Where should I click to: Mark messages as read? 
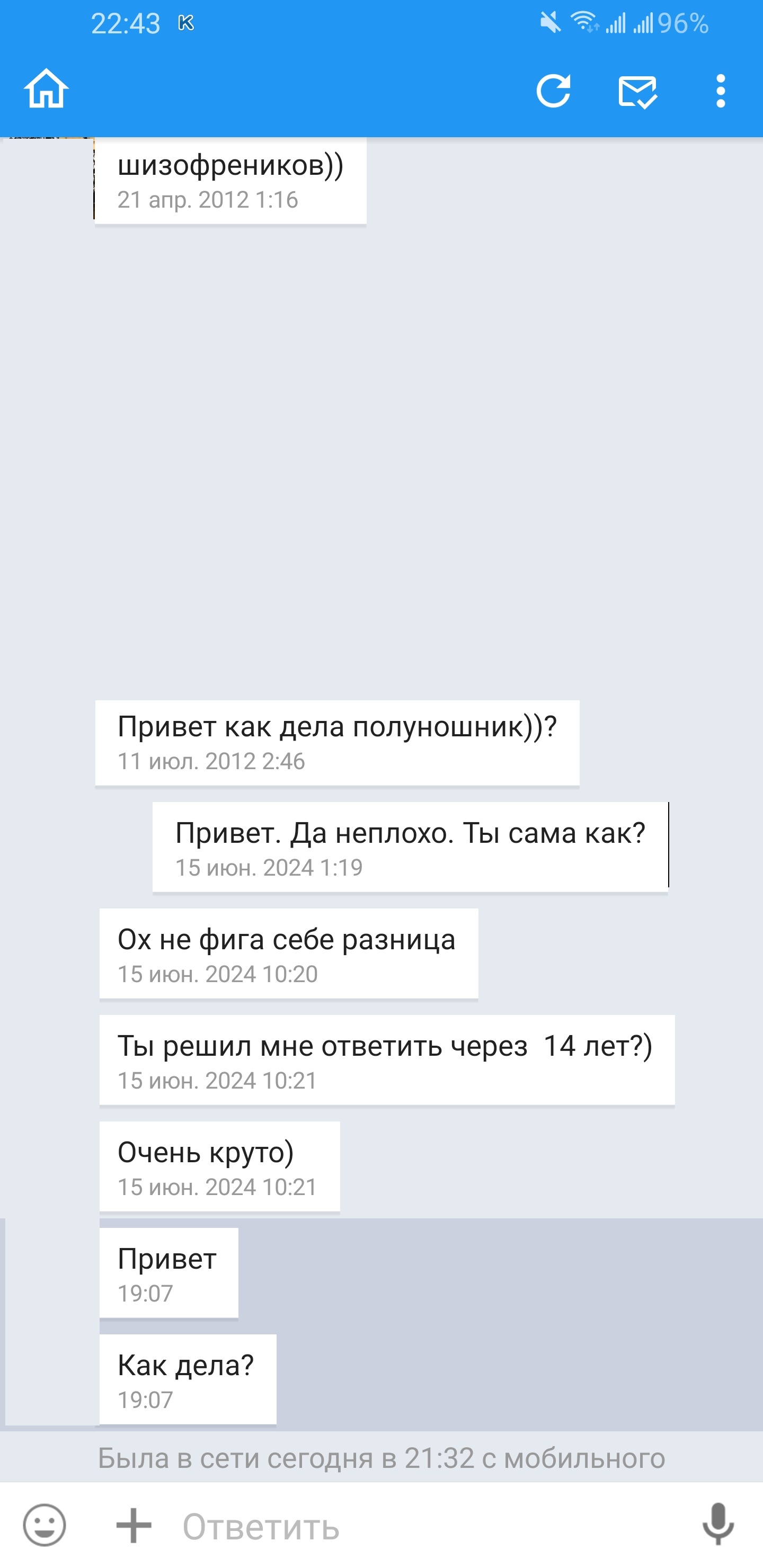(x=637, y=92)
